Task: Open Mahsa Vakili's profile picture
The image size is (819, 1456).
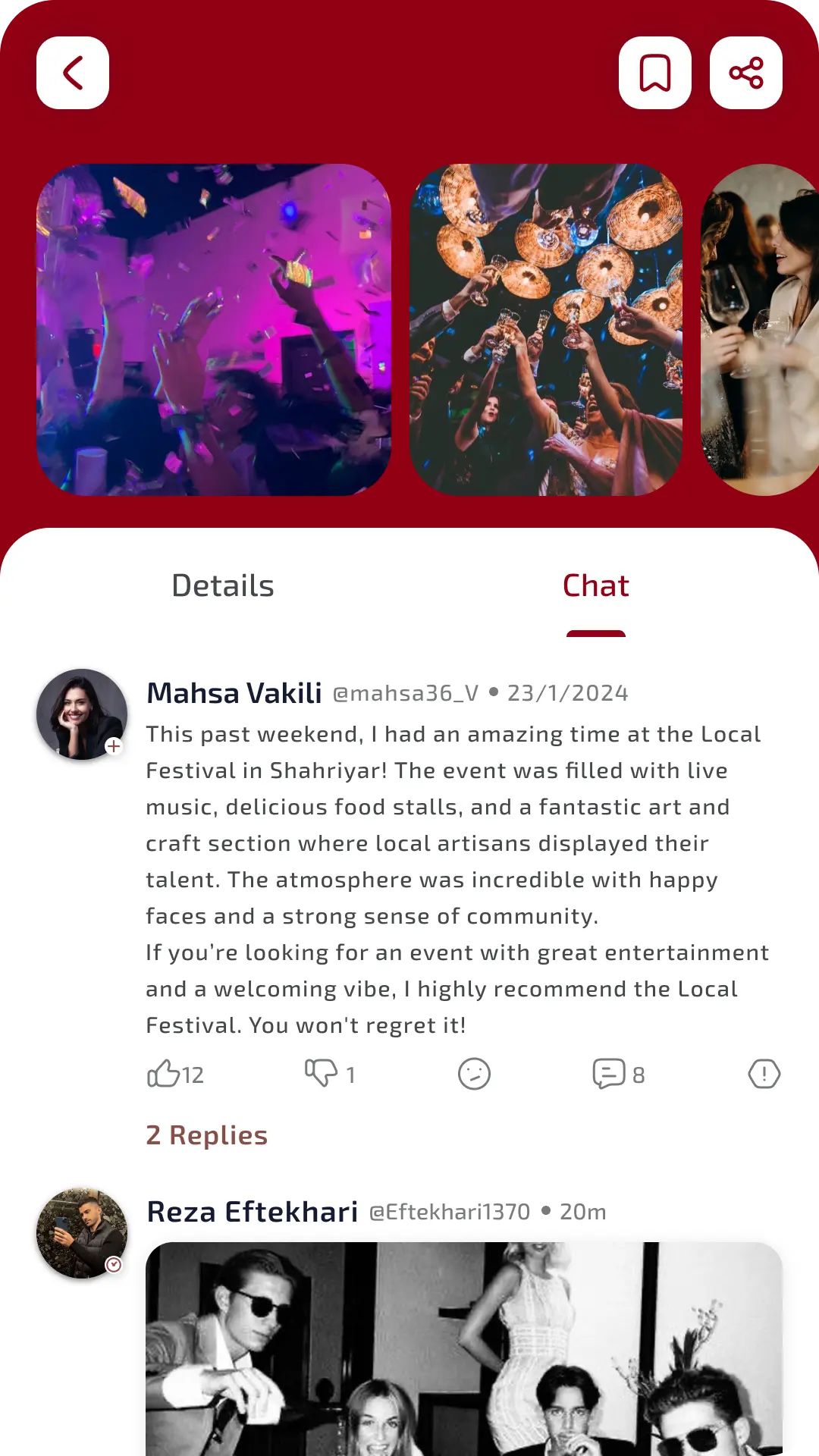Action: (x=82, y=714)
